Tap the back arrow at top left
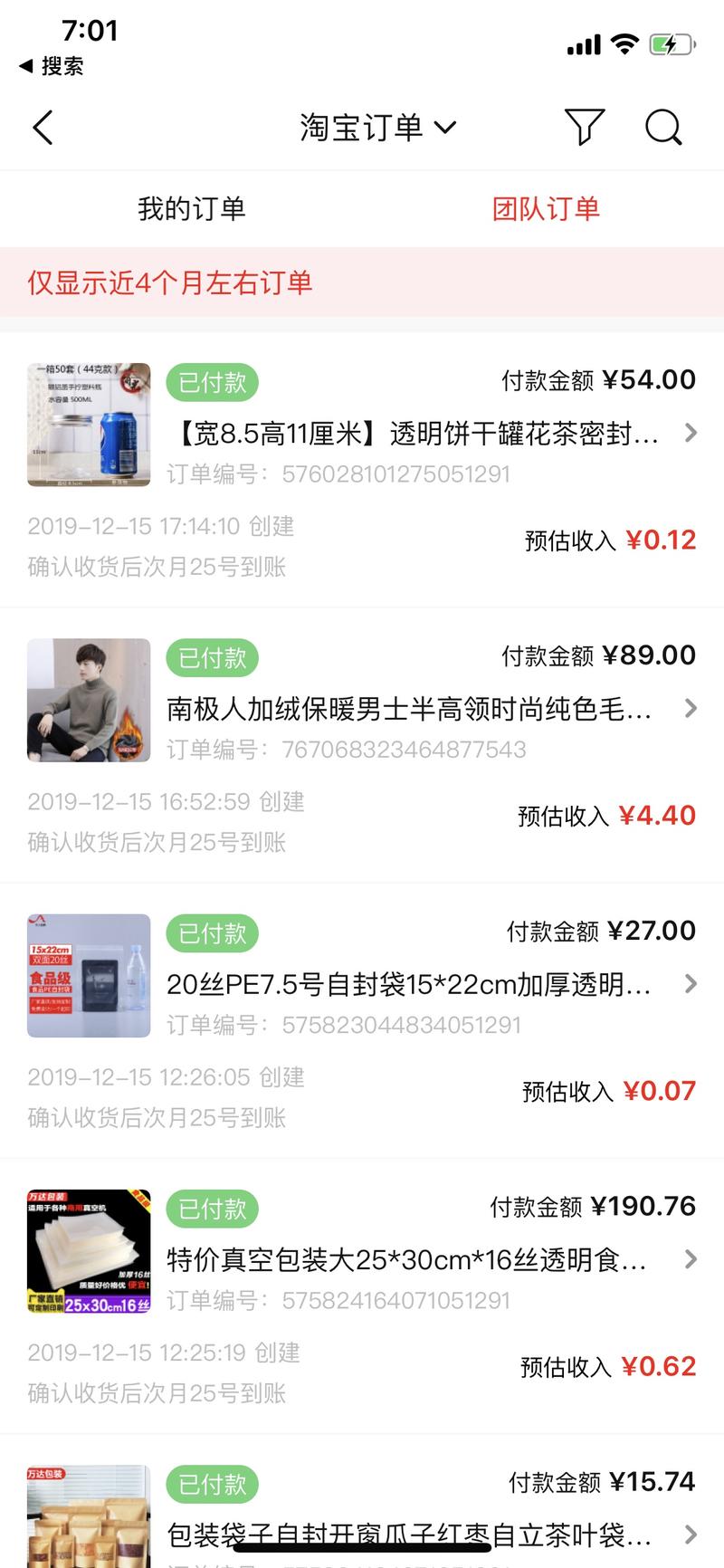The width and height of the screenshot is (724, 1568). (x=43, y=127)
